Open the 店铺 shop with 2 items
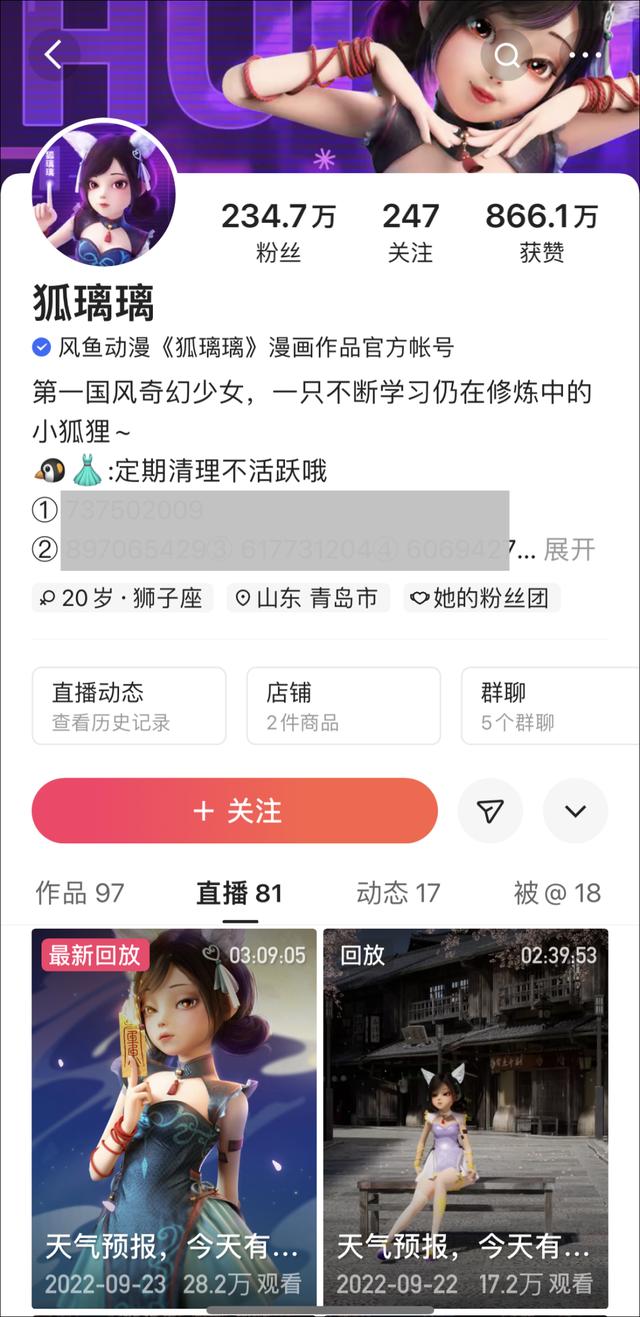This screenshot has width=640, height=1317. point(343,706)
